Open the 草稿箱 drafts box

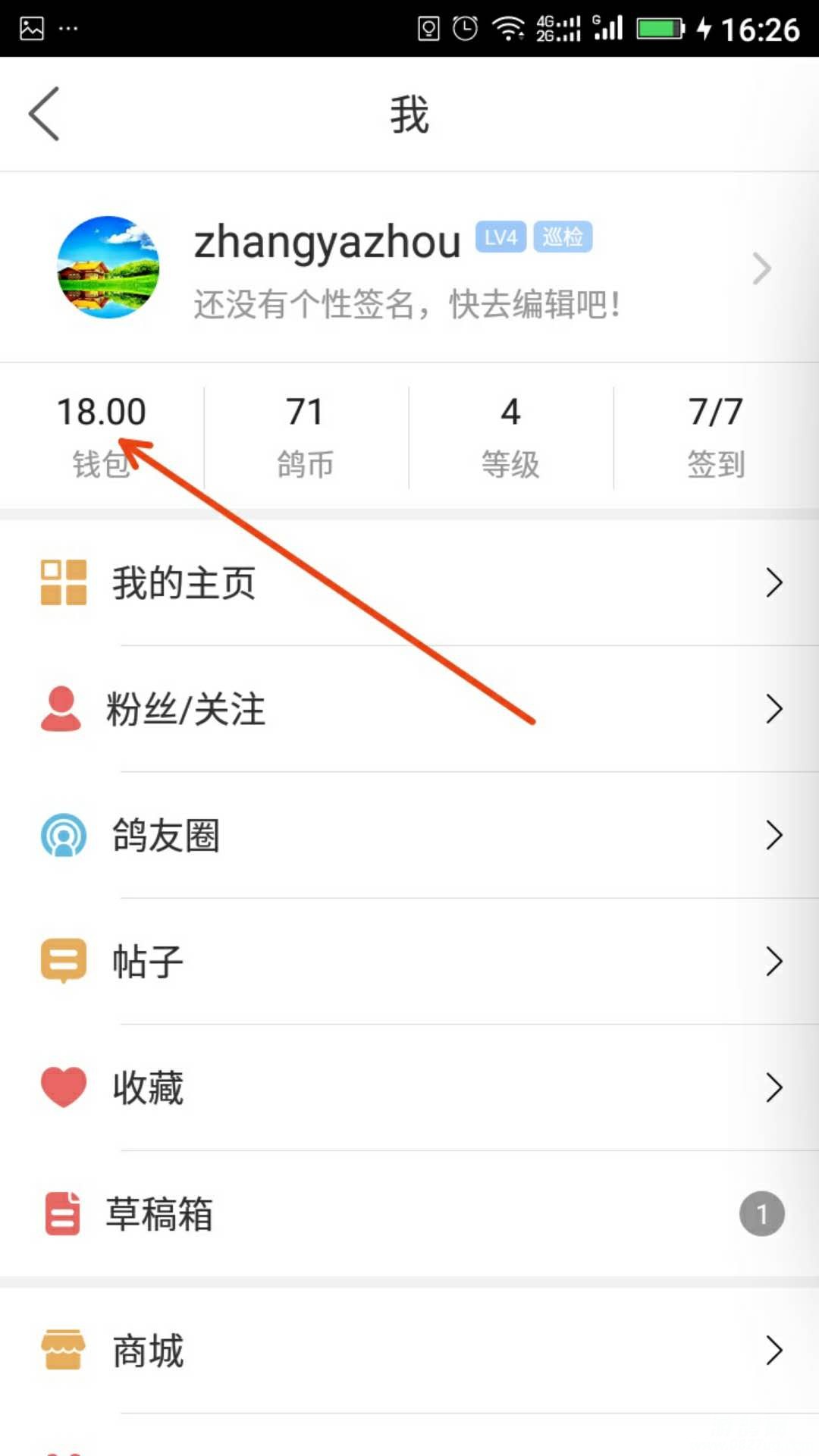[409, 1213]
